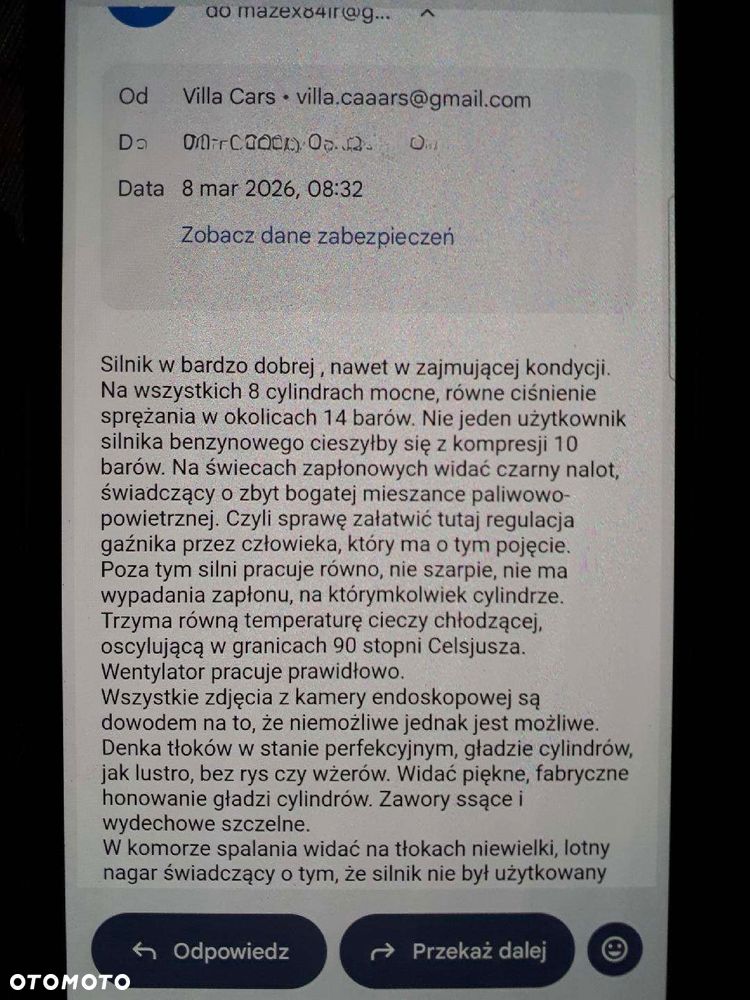The width and height of the screenshot is (750, 1000).
Task: Add an emoji reaction to the email
Action: coord(614,949)
